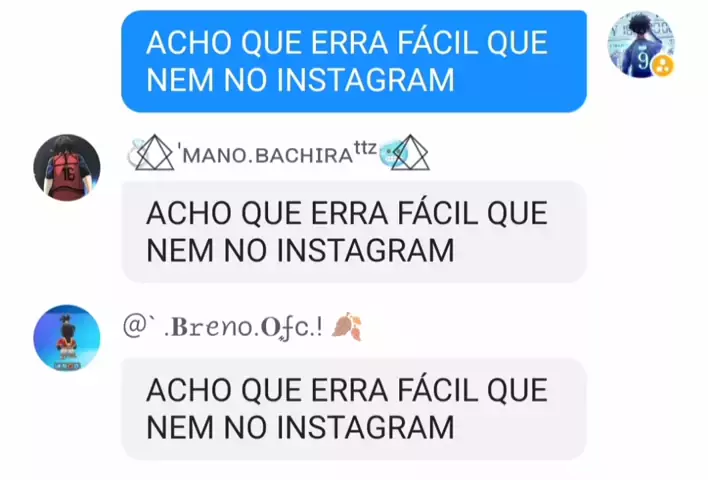The image size is (708, 480).
Task: Tap the MANO.BACHIRA username
Action: (265, 155)
